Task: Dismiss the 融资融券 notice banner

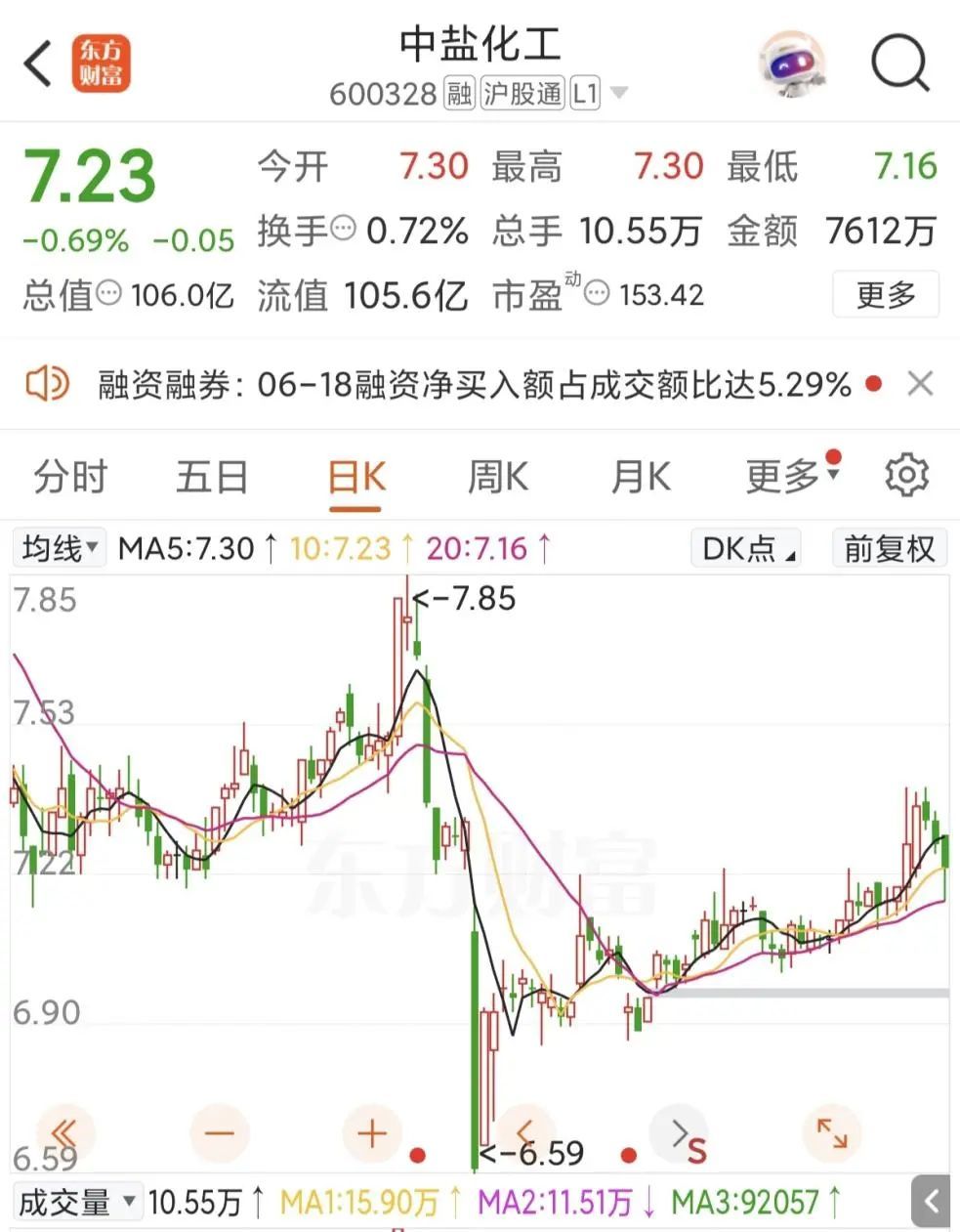Action: point(920,384)
